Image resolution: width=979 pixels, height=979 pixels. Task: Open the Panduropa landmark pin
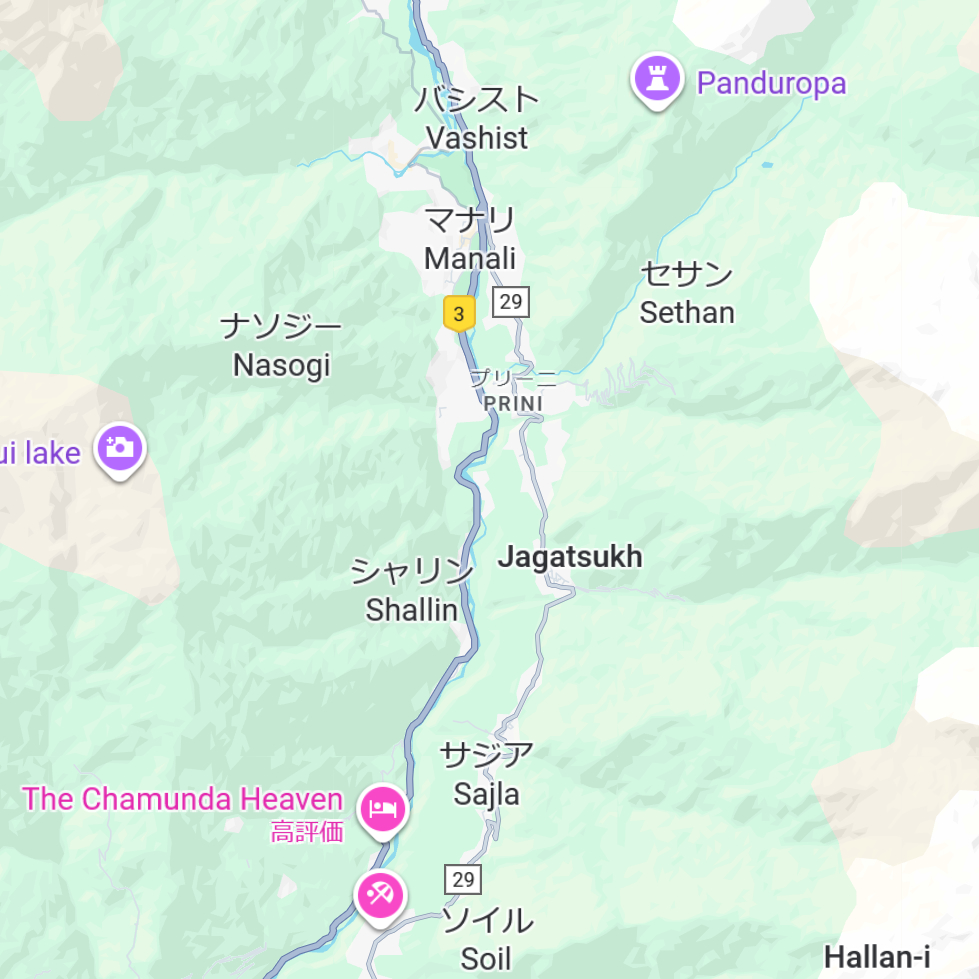657,79
